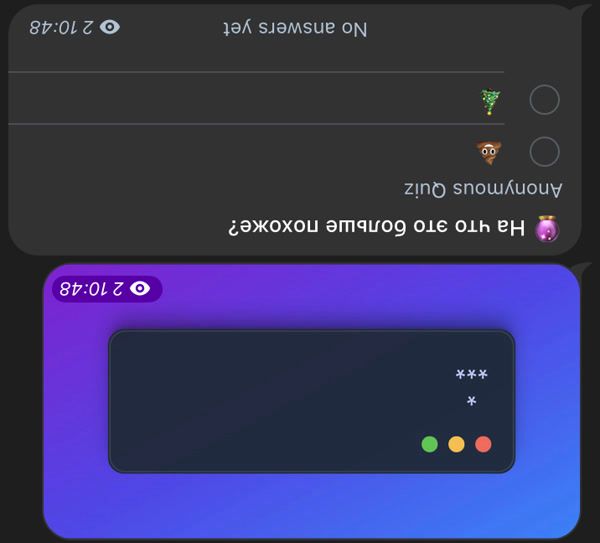The width and height of the screenshot is (600, 543).
Task: Select the Christmas tree emoji quiz answer
Action: coord(543,100)
